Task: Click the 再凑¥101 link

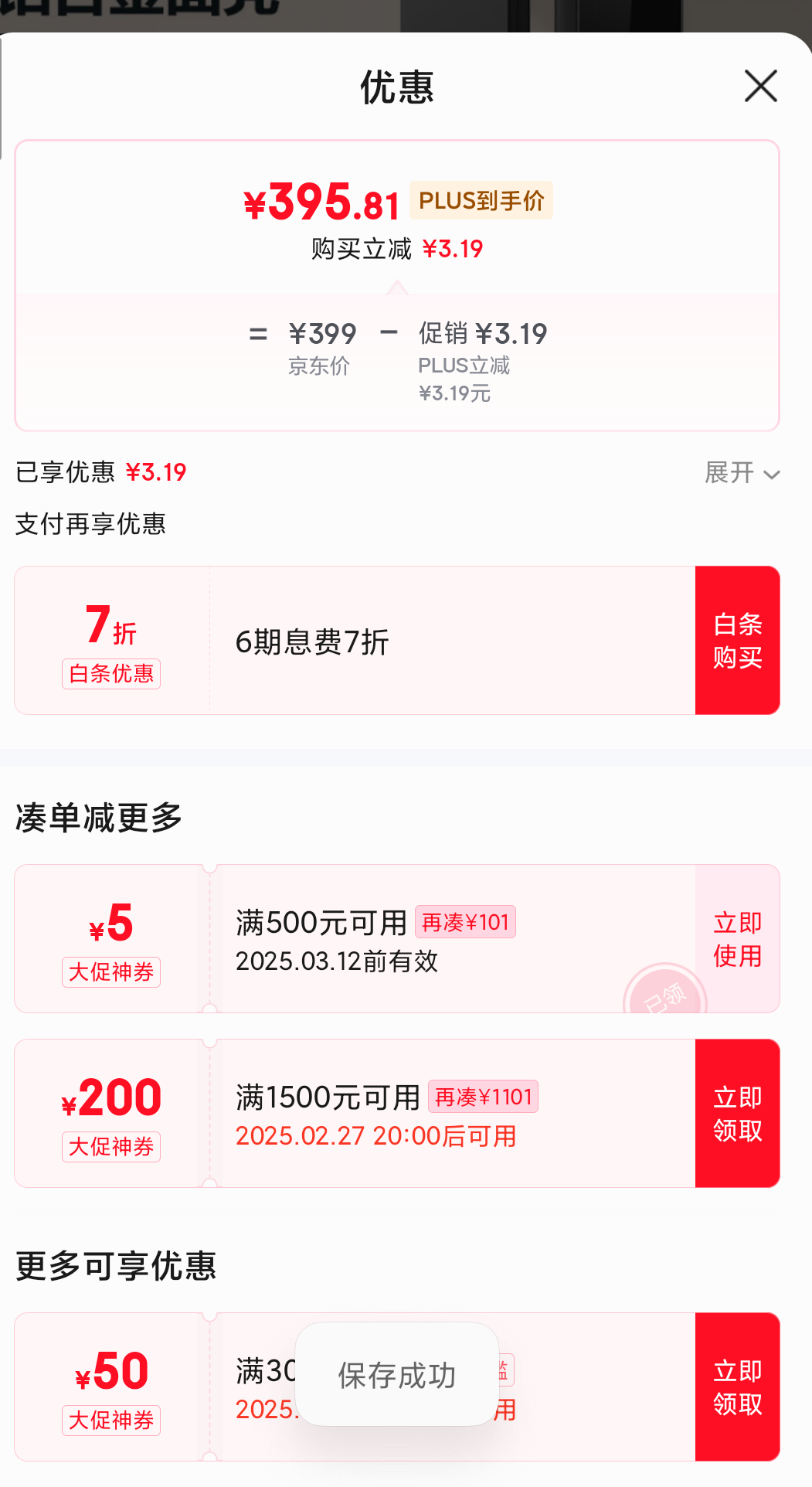Action: coord(465,920)
